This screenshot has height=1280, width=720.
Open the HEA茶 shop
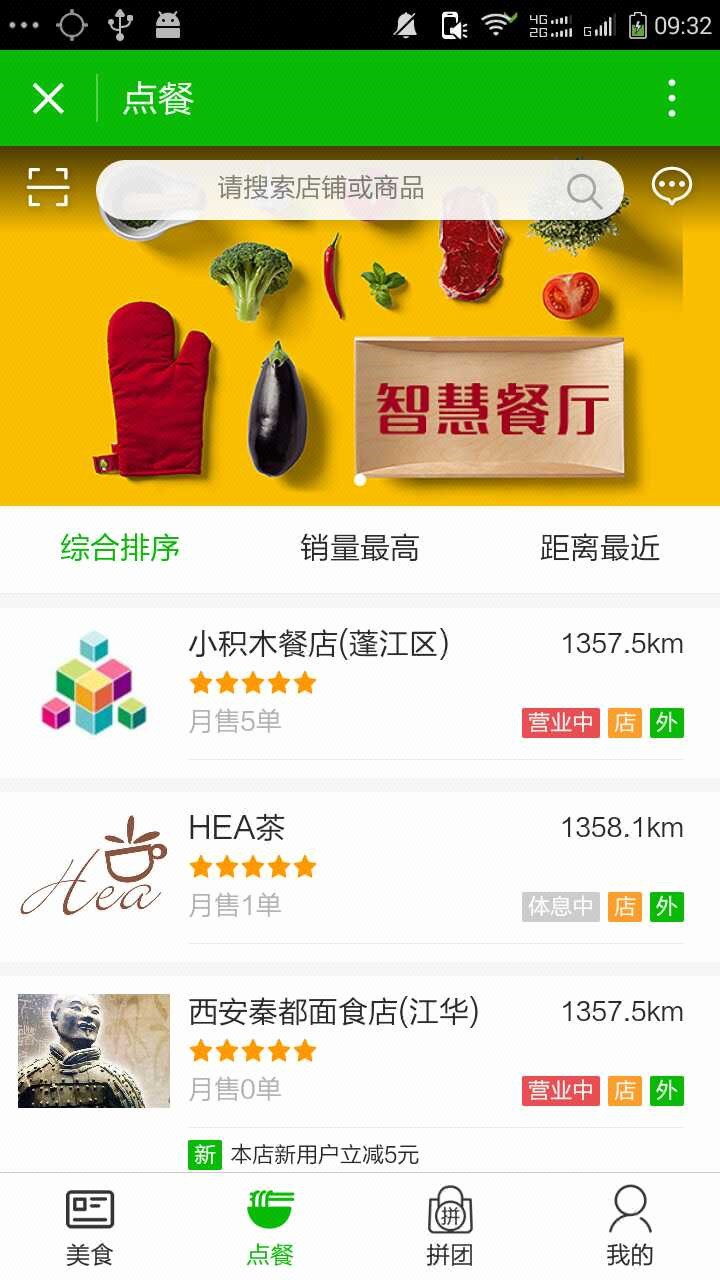pos(360,868)
